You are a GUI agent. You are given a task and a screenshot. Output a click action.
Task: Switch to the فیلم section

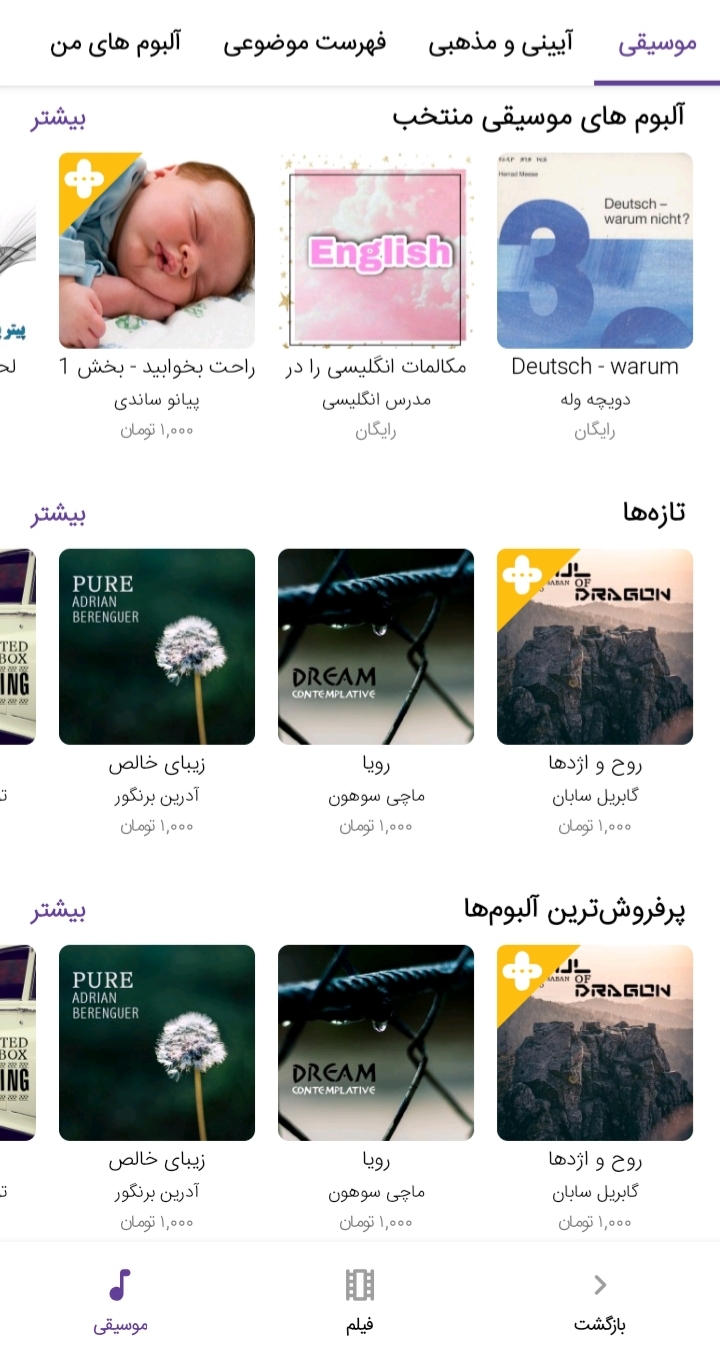point(360,1301)
